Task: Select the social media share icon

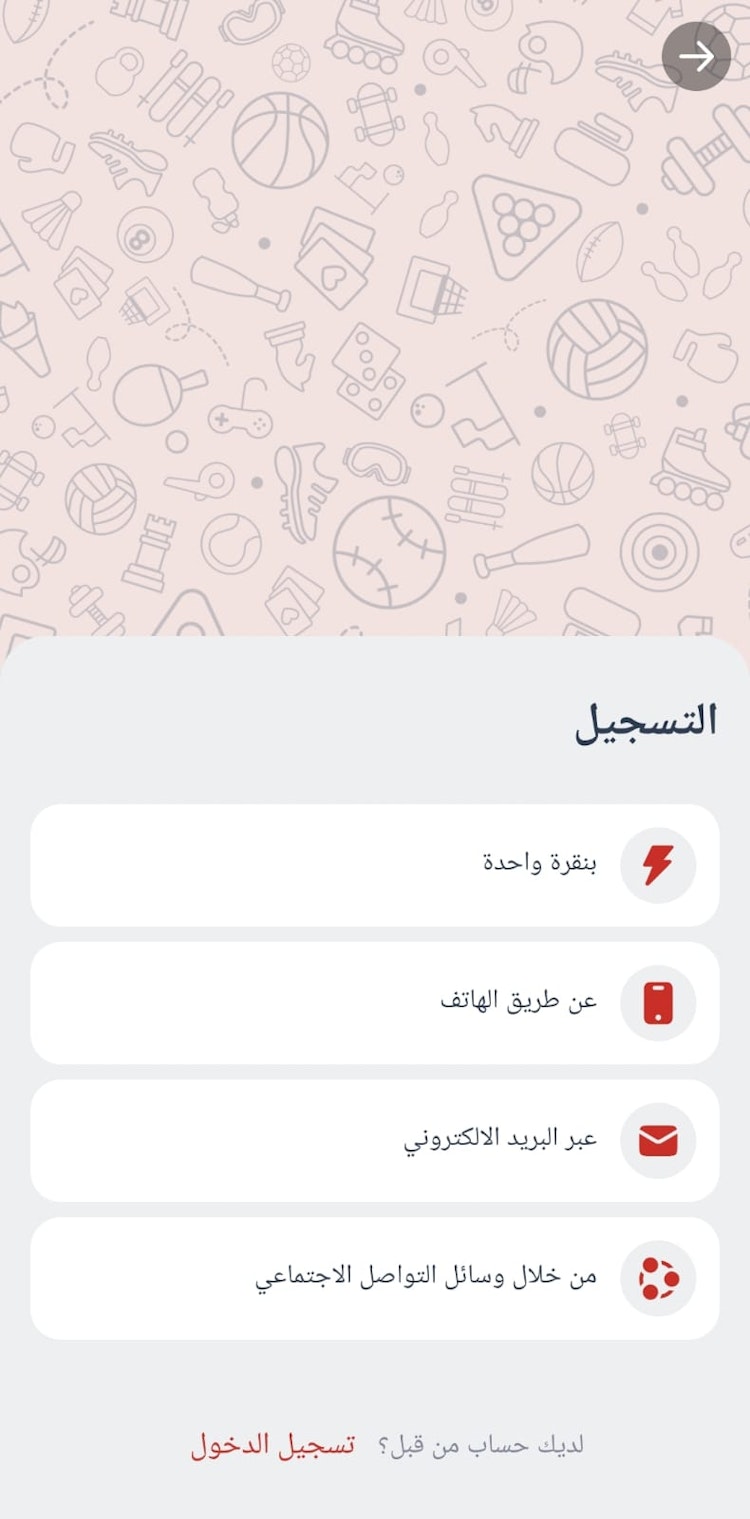Action: coord(659,1278)
